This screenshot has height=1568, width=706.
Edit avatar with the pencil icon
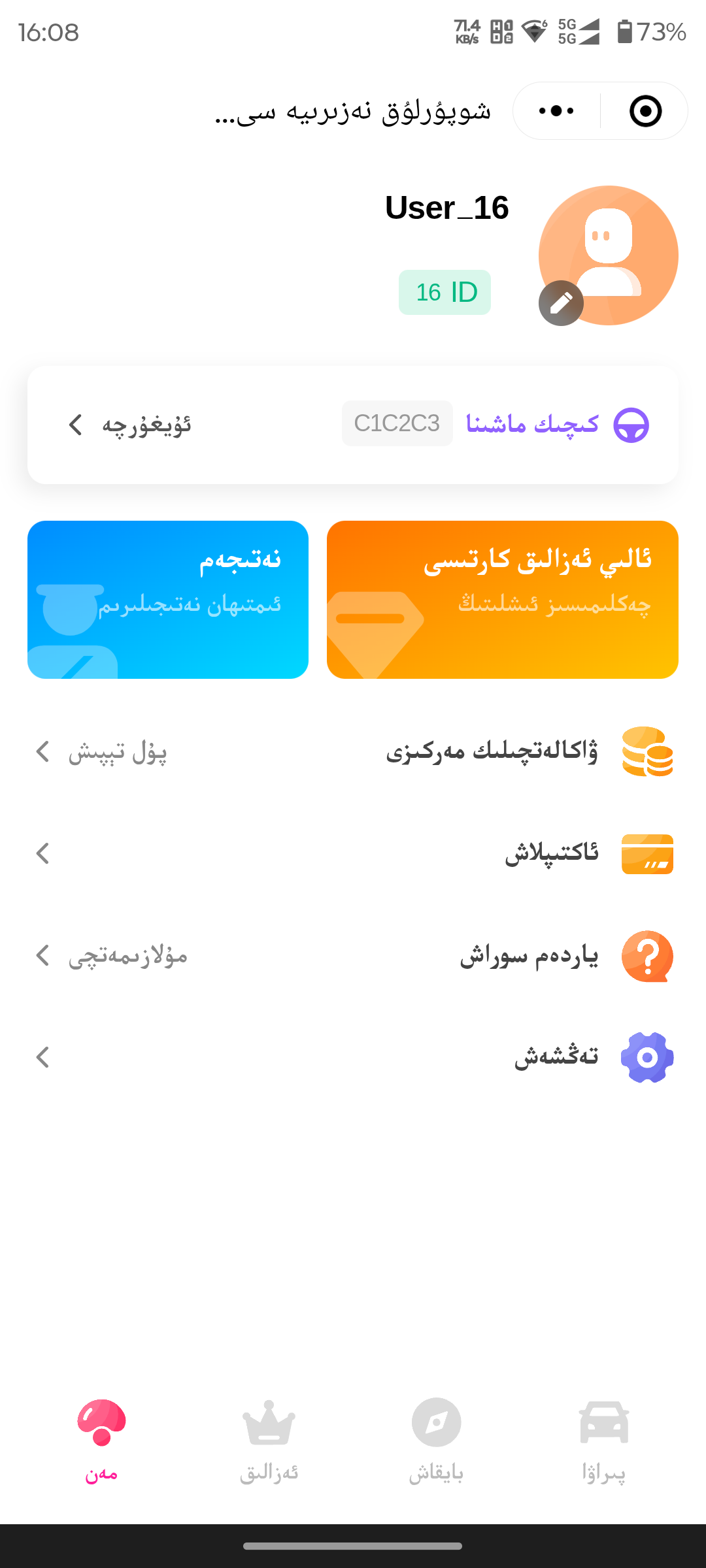(x=561, y=303)
